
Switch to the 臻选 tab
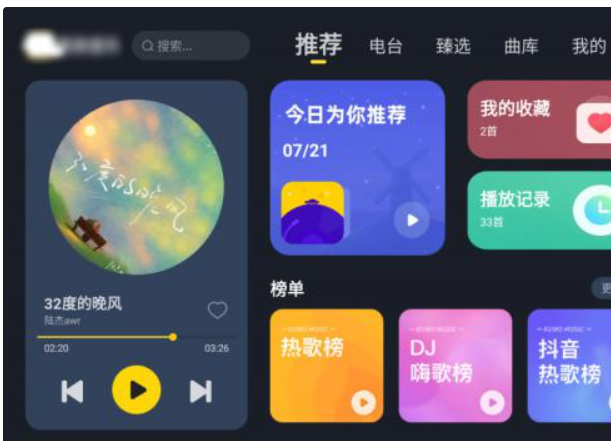coord(453,46)
